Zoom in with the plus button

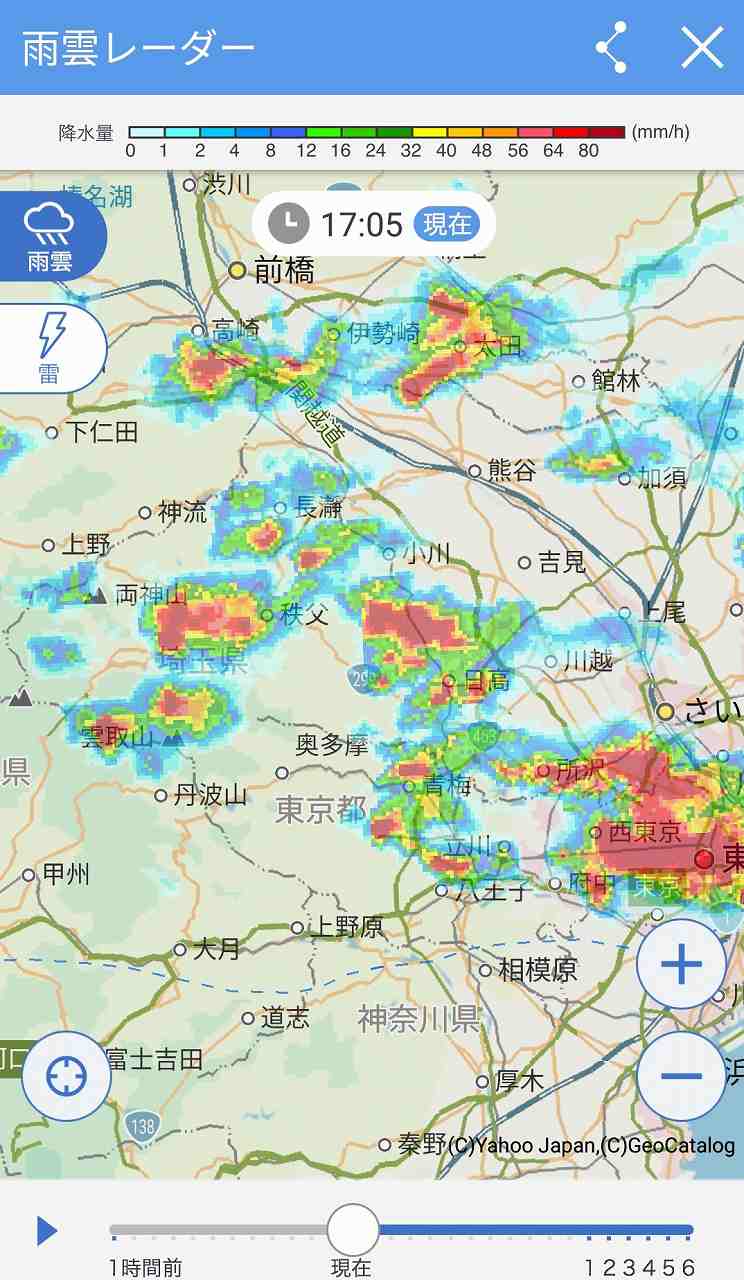tap(681, 965)
